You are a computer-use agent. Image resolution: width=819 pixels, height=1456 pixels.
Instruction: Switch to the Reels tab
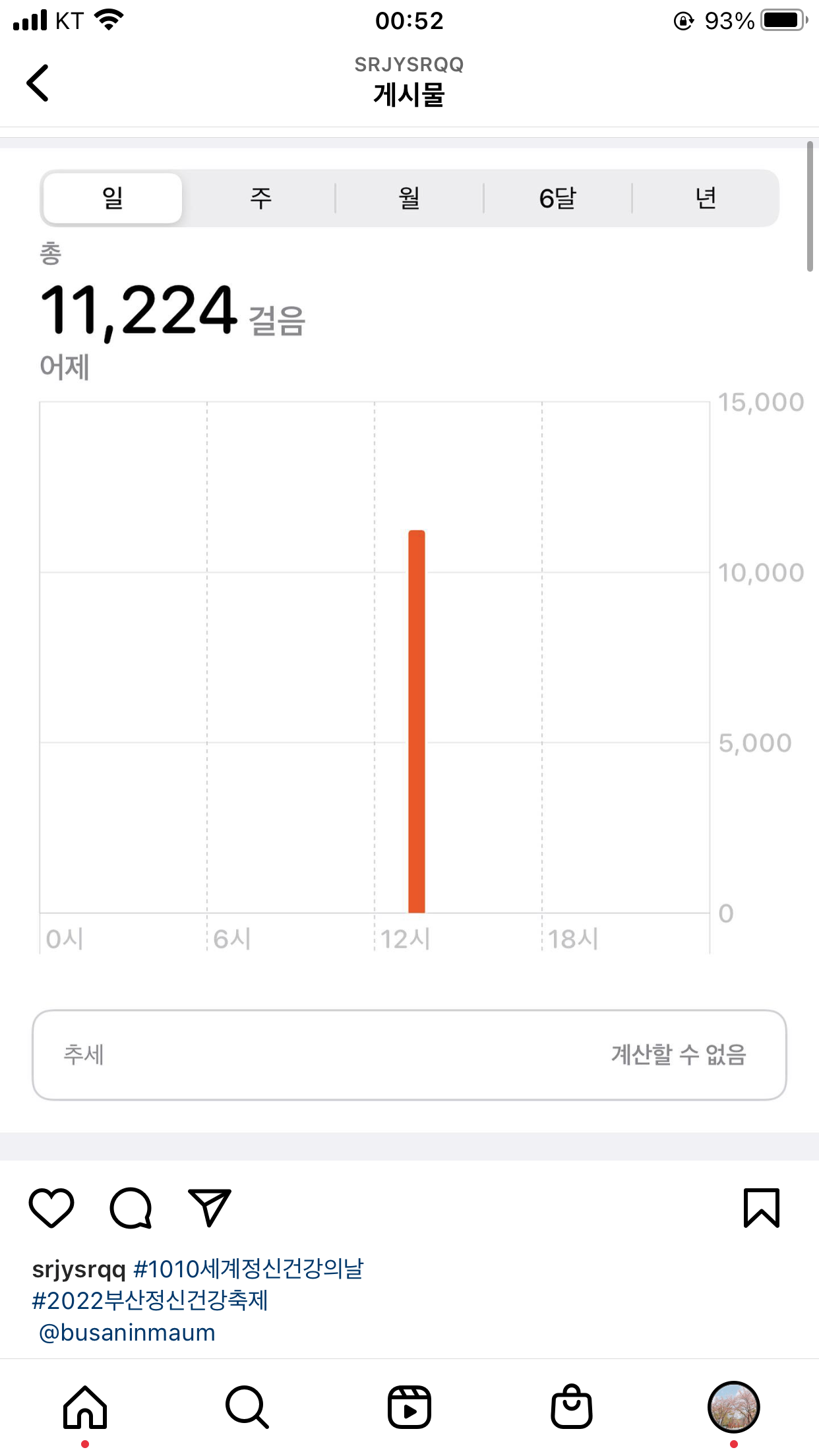point(409,1407)
